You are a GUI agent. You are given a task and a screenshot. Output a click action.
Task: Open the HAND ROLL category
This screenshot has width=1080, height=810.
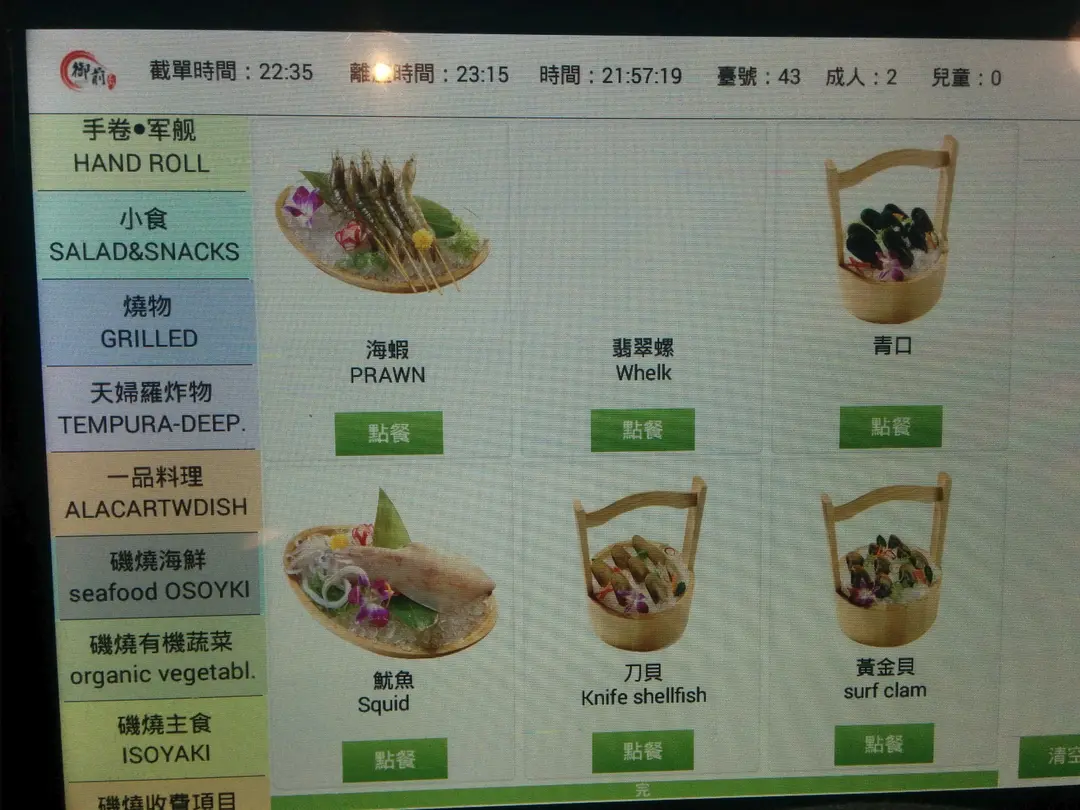pyautogui.click(x=140, y=150)
